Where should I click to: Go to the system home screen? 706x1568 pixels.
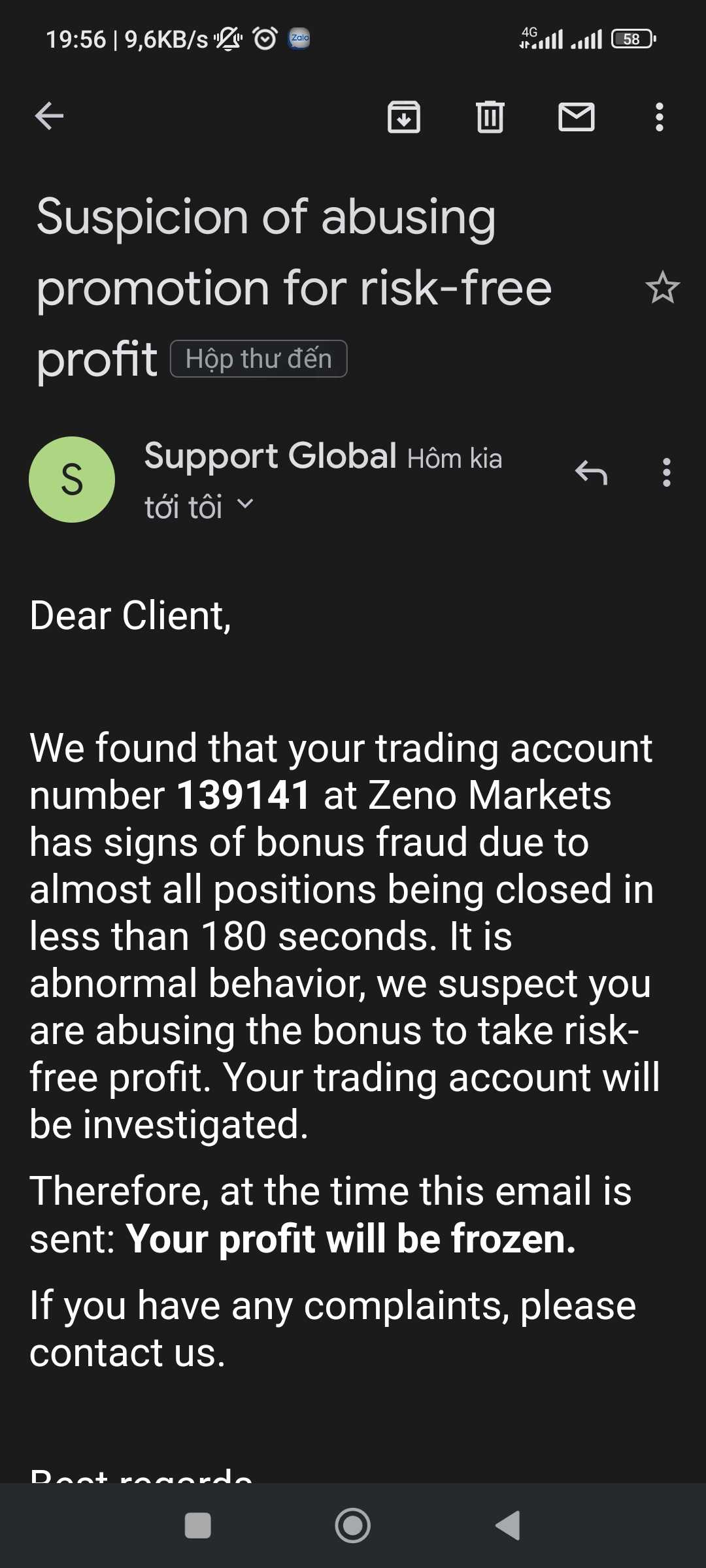coord(353,1526)
